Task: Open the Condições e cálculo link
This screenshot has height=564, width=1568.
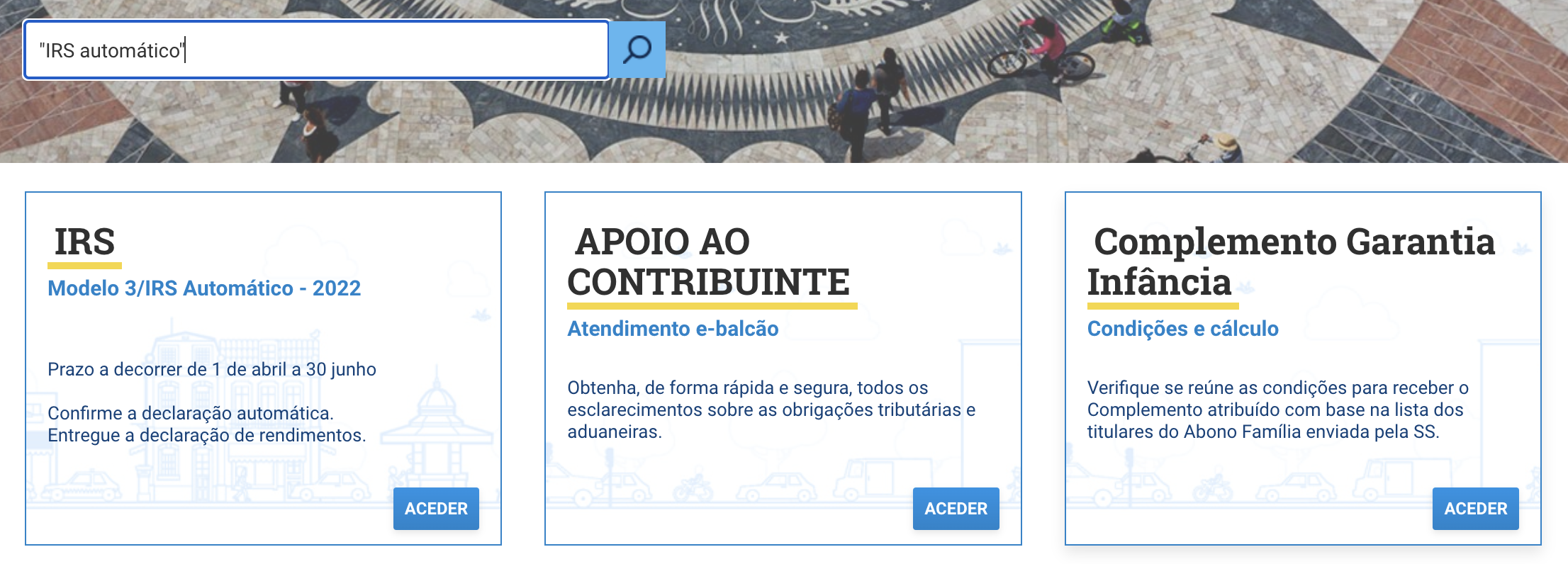Action: [1182, 329]
